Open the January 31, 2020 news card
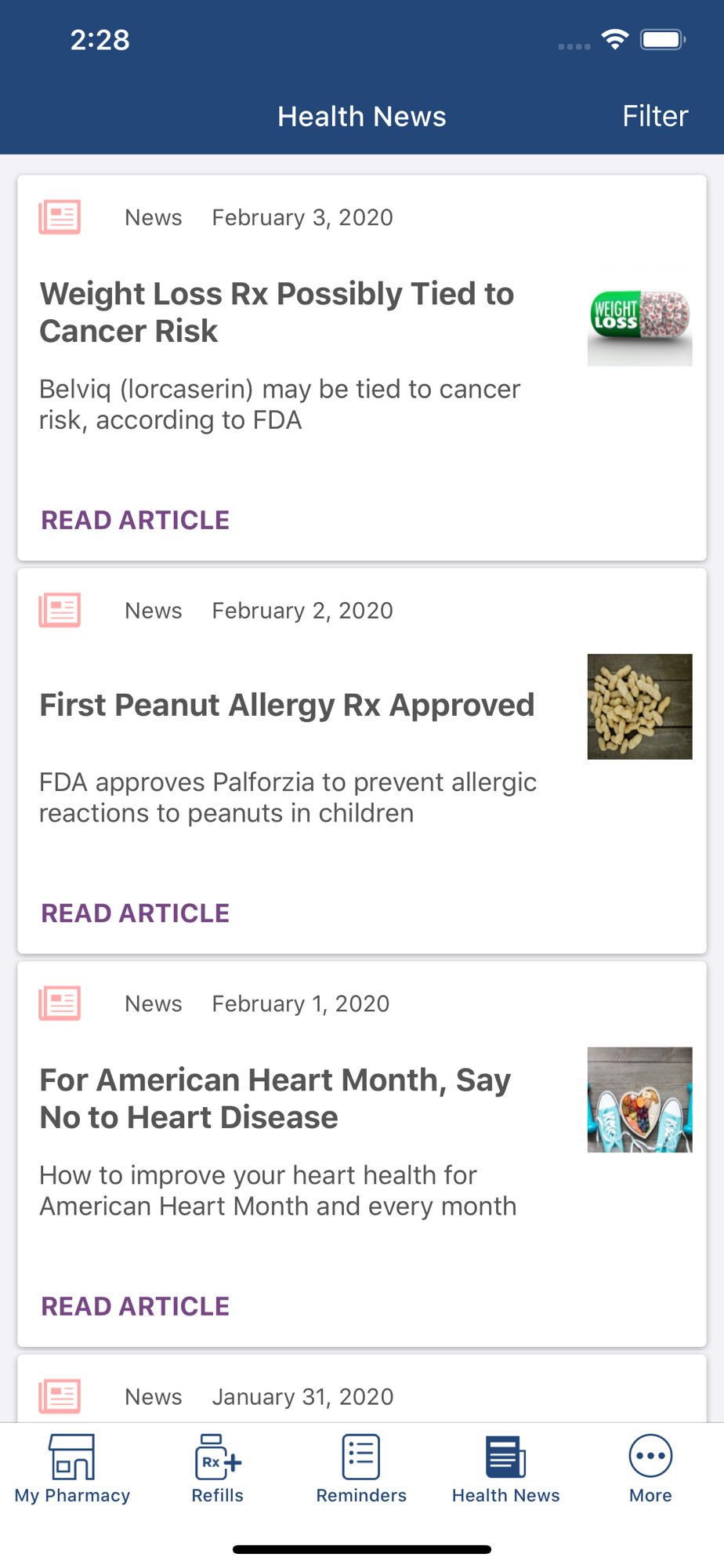Screen dimensions: 724x1568 click(362, 1389)
